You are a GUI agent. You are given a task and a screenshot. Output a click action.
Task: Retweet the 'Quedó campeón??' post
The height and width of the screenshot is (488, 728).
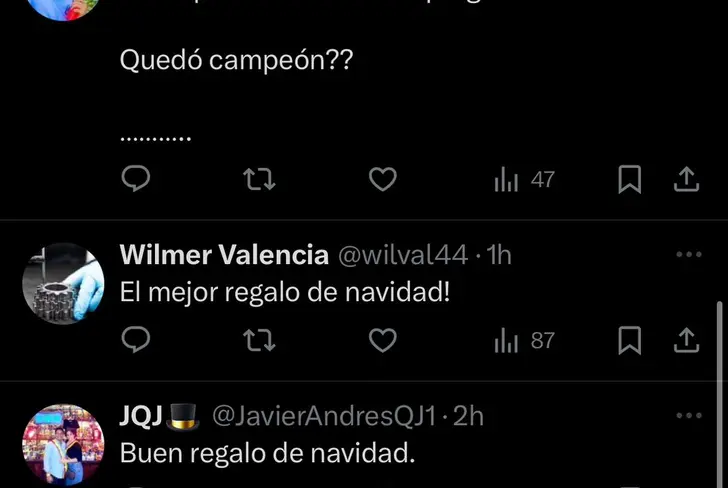click(260, 180)
